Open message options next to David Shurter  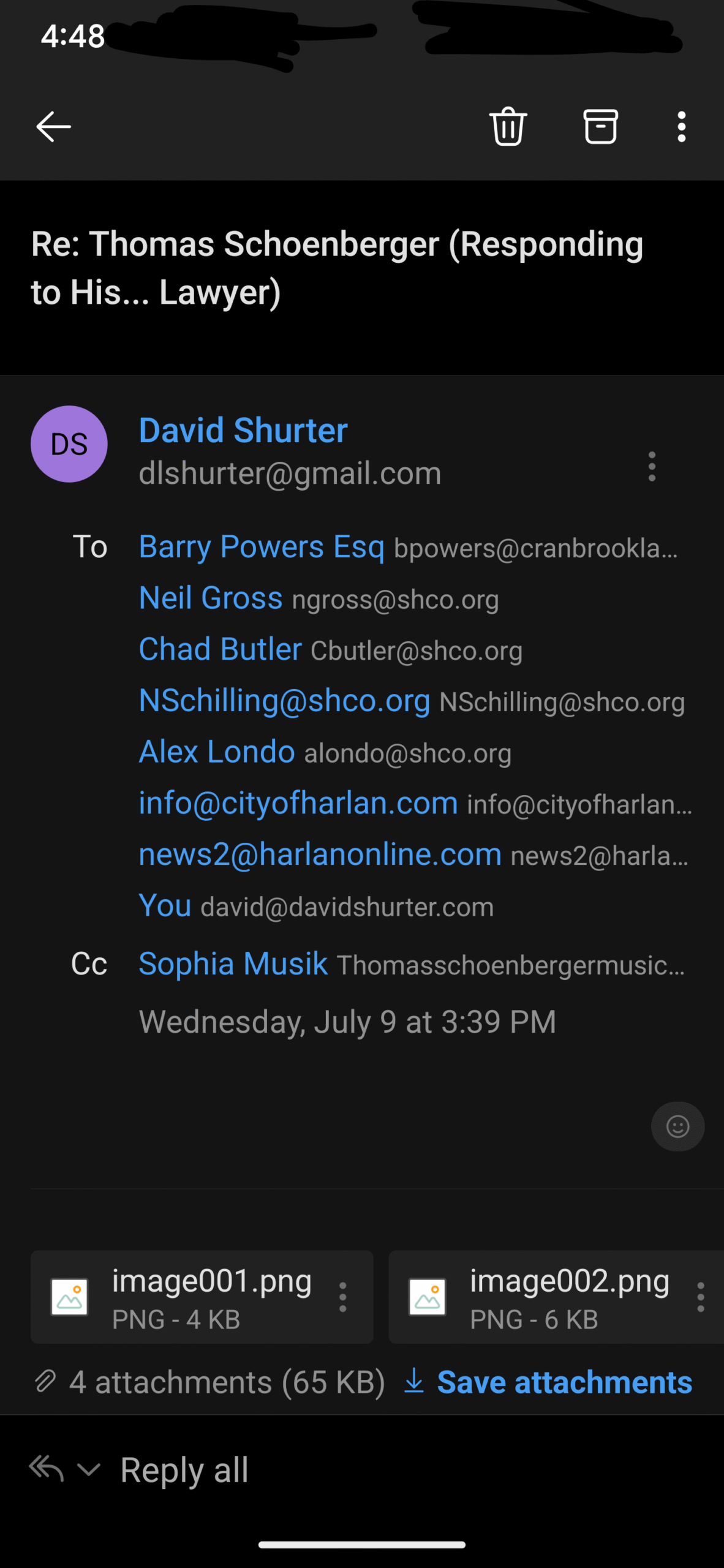(652, 467)
